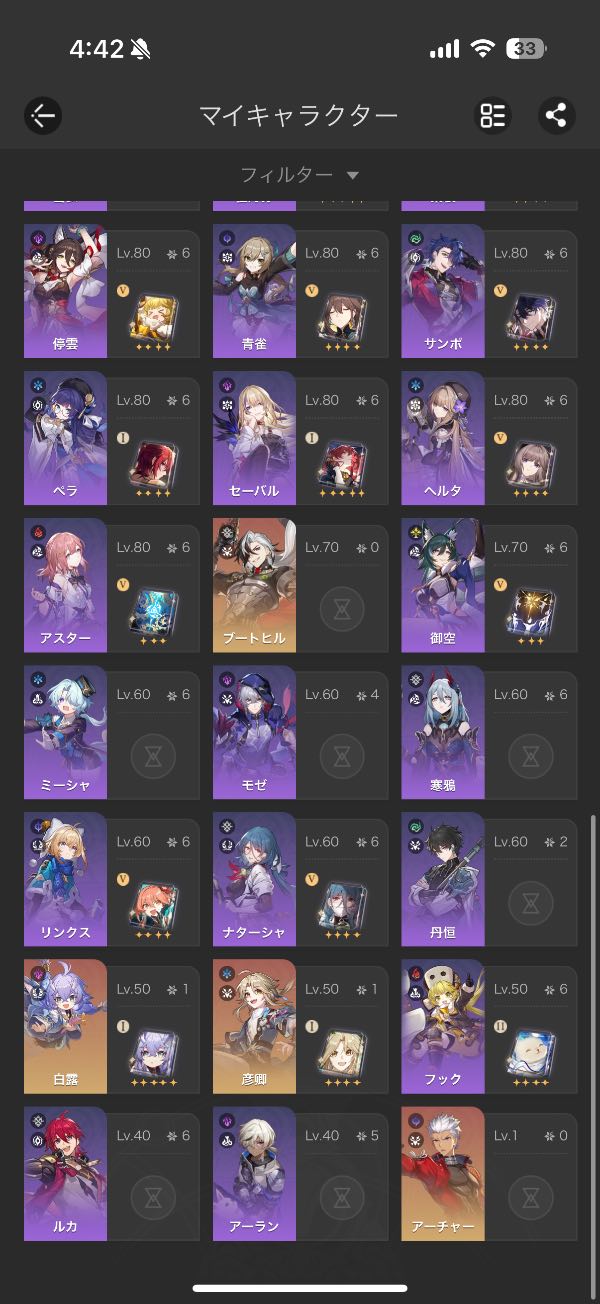
Task: Select the 御空 character card
Action: 489,585
